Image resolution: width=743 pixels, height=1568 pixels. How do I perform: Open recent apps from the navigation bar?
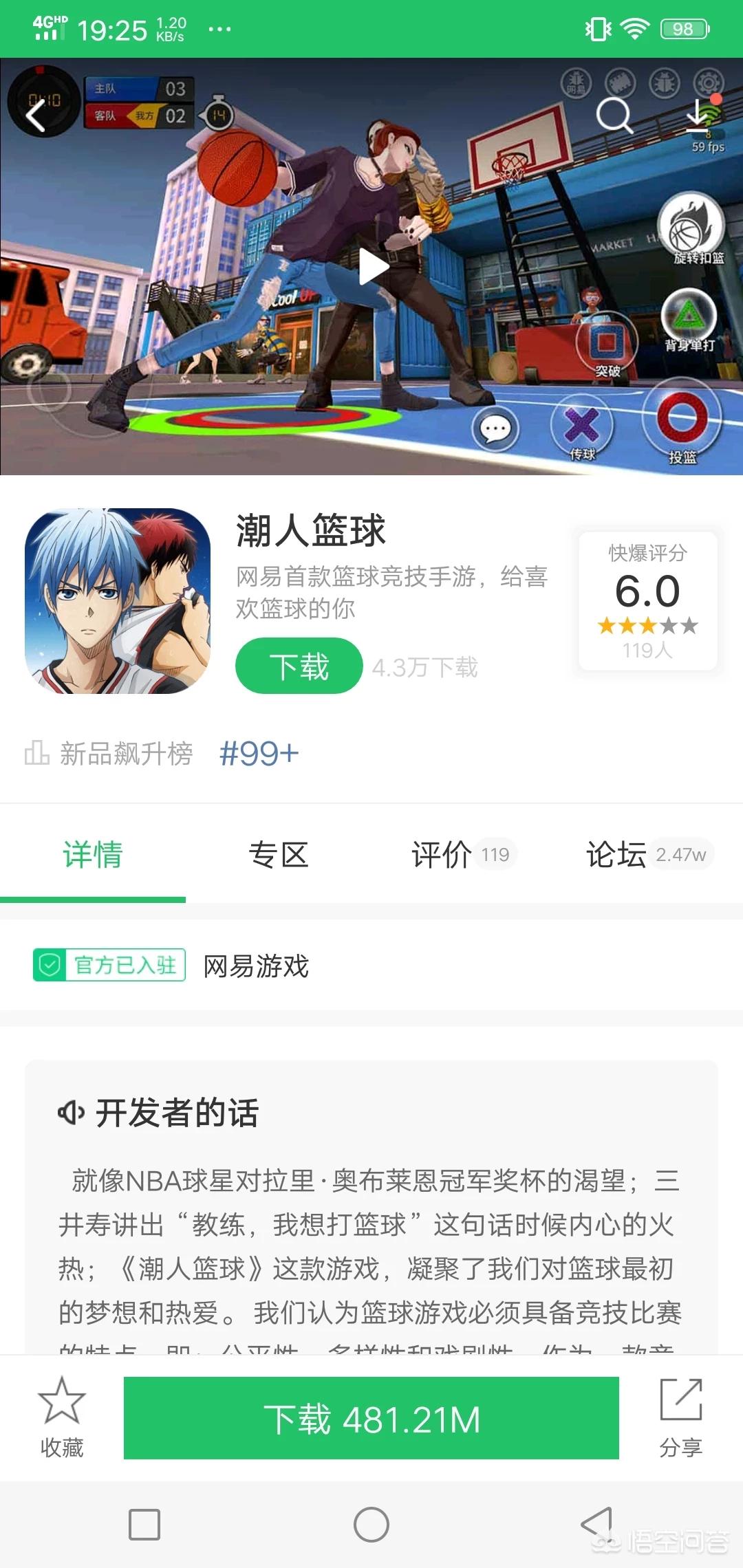click(144, 1524)
